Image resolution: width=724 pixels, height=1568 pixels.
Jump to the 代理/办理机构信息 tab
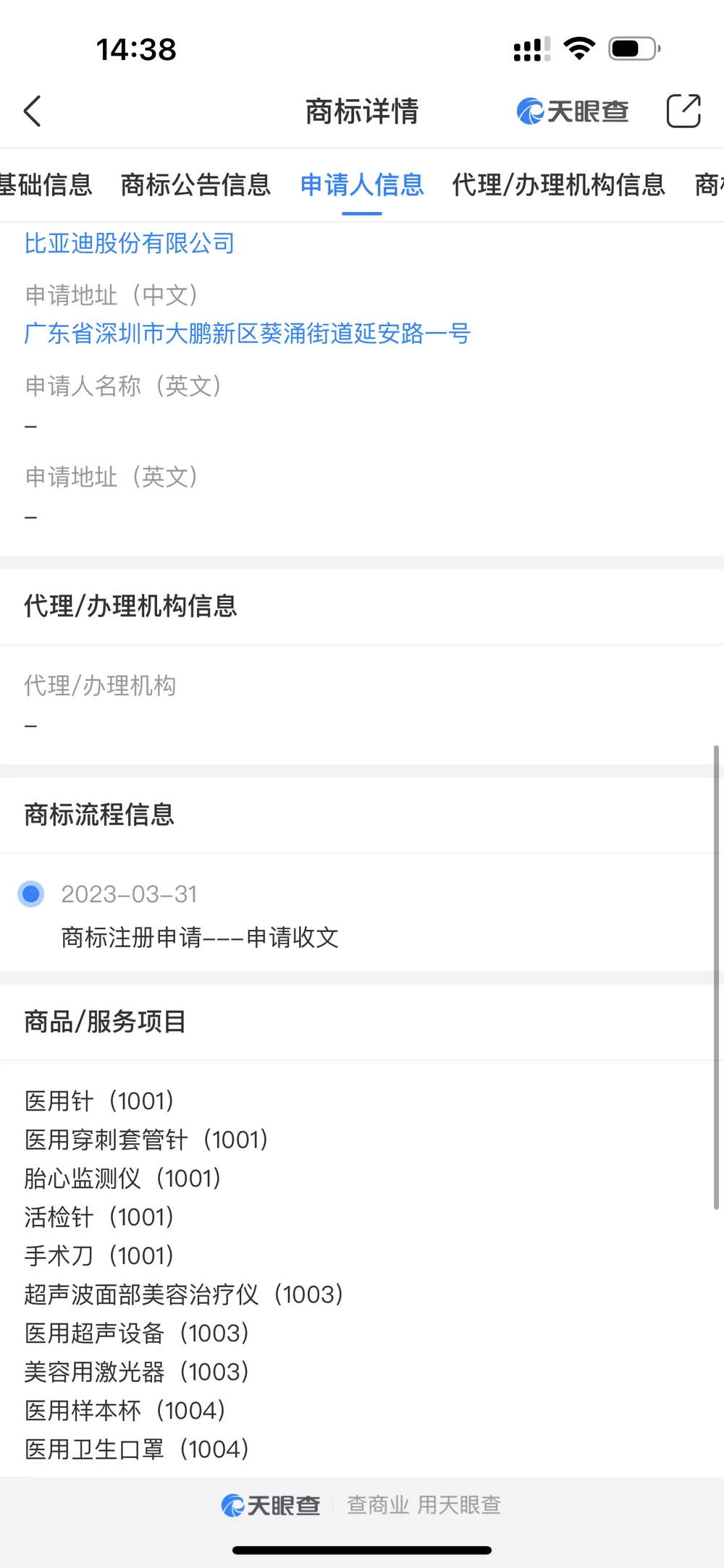tap(558, 185)
